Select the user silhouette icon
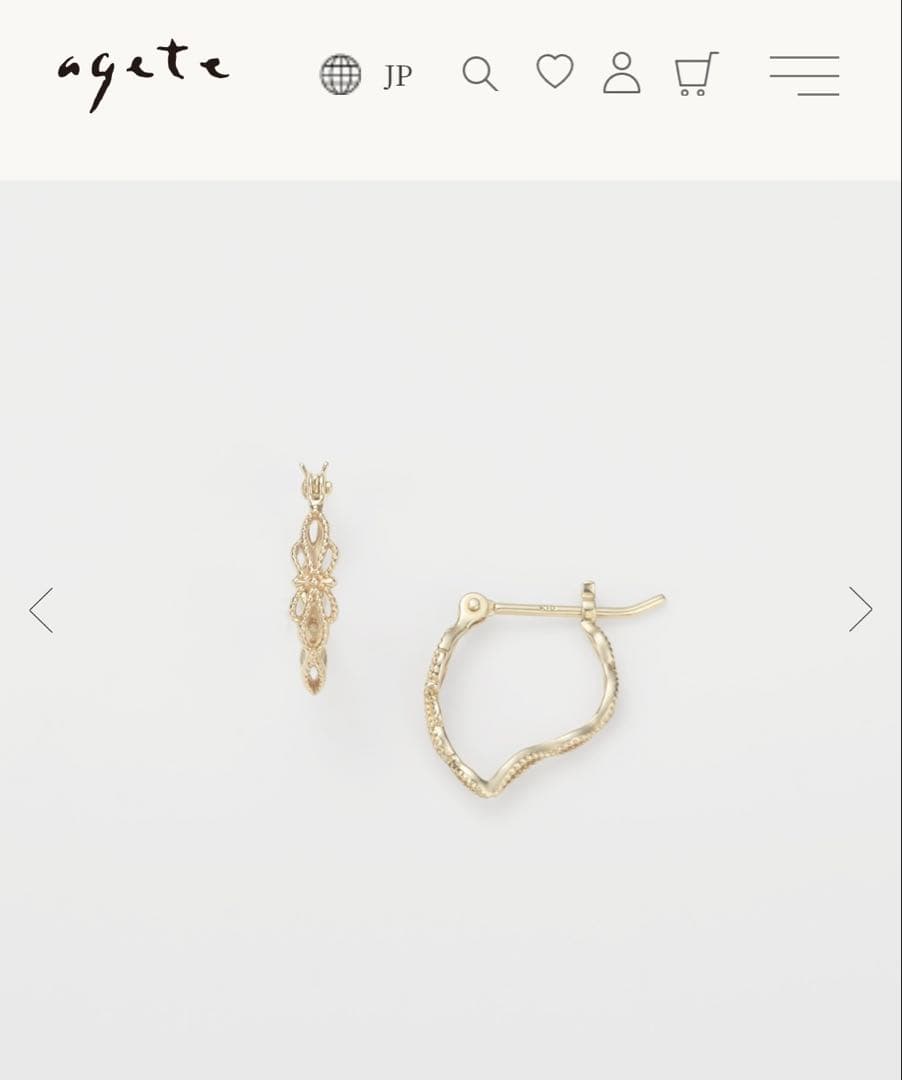This screenshot has width=902, height=1080. [x=623, y=73]
